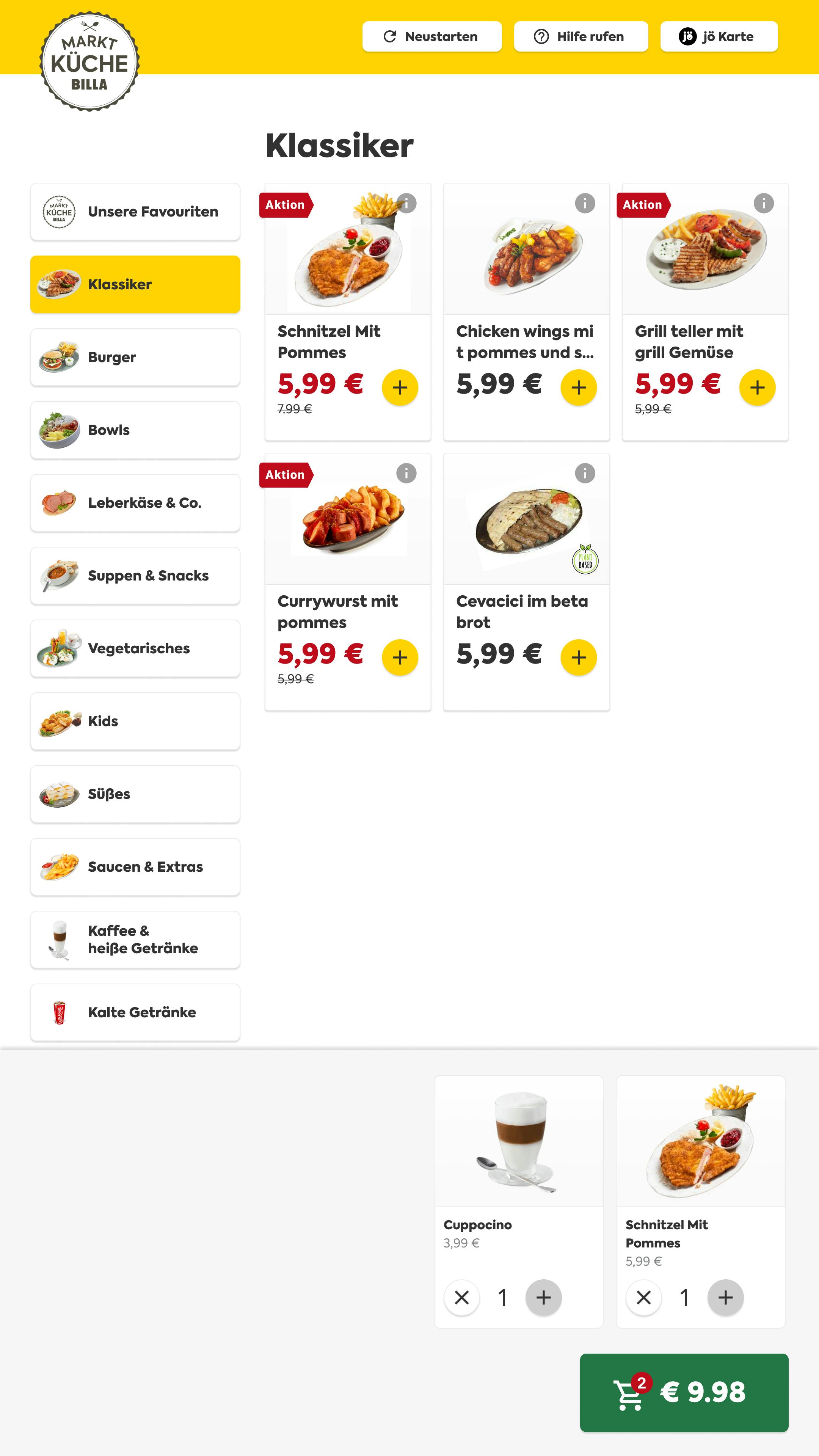Show the Kalte Getränke category
This screenshot has height=1456, width=819.
tap(135, 1012)
